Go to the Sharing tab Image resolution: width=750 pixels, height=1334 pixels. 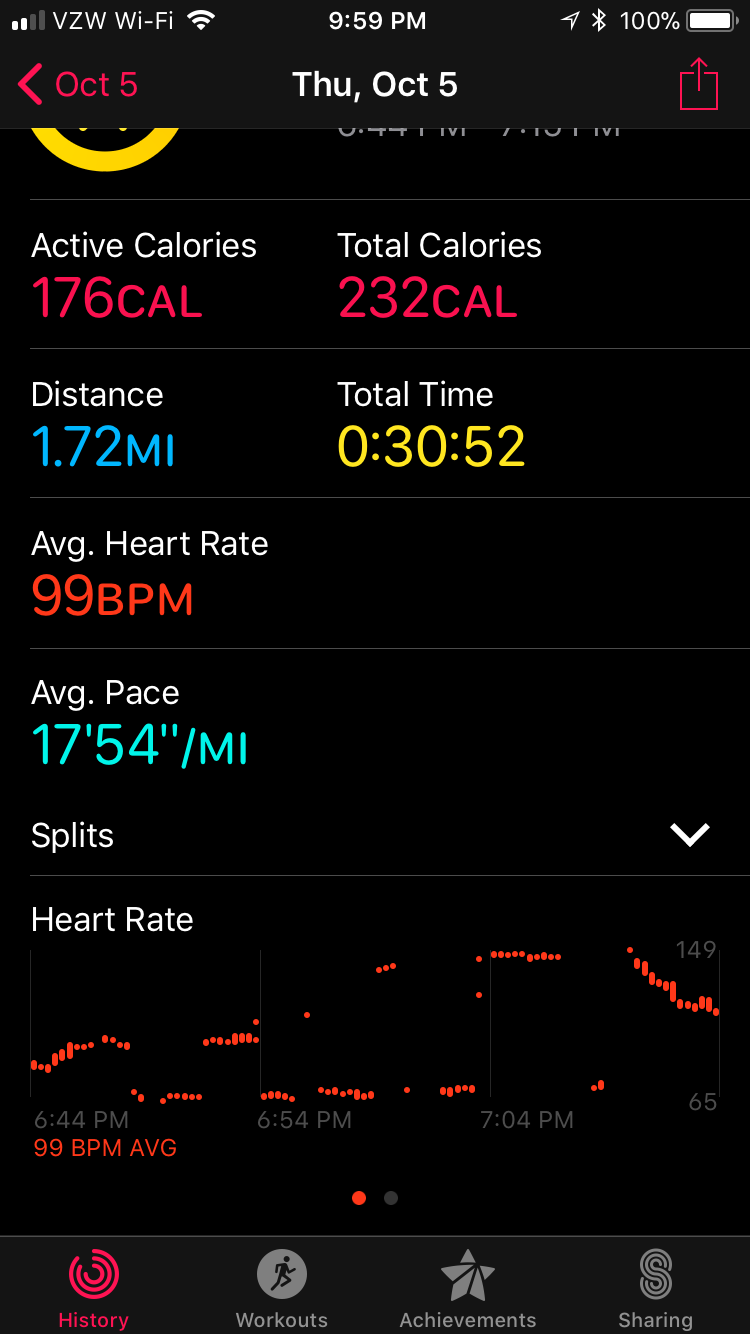tap(656, 1288)
